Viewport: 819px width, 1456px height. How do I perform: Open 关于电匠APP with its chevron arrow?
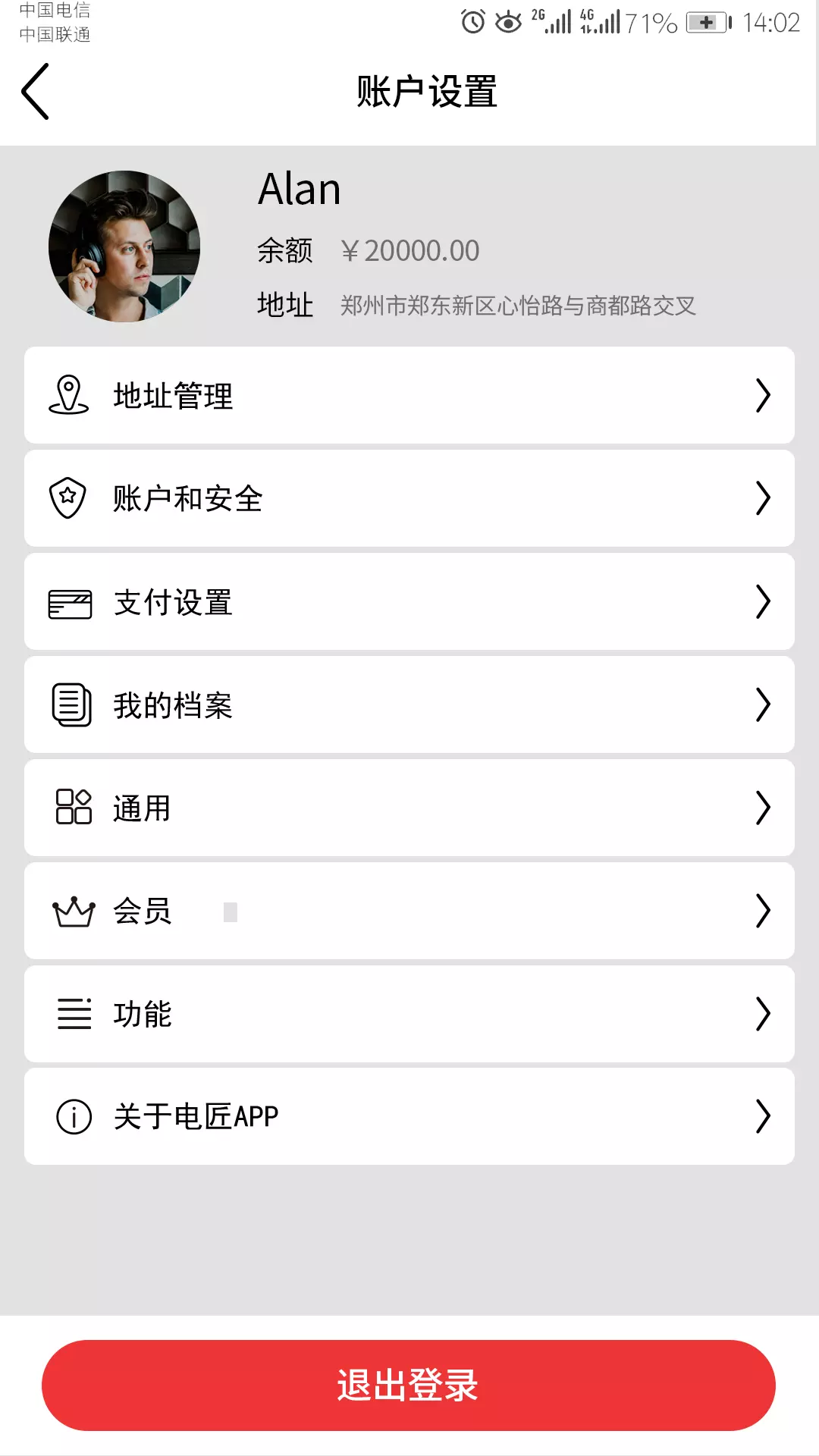pos(763,1115)
